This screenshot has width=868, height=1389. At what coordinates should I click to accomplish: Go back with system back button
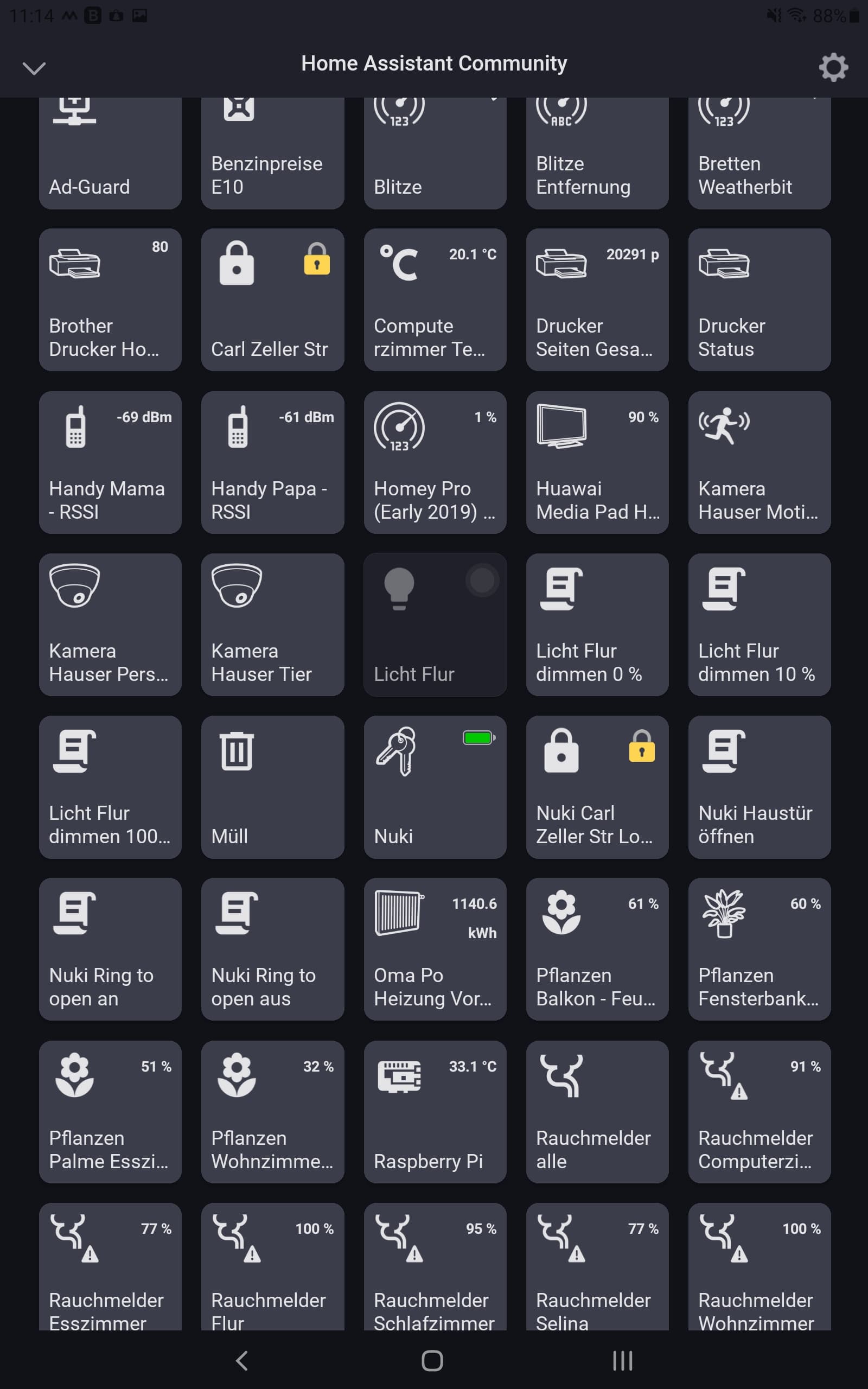tap(242, 1360)
